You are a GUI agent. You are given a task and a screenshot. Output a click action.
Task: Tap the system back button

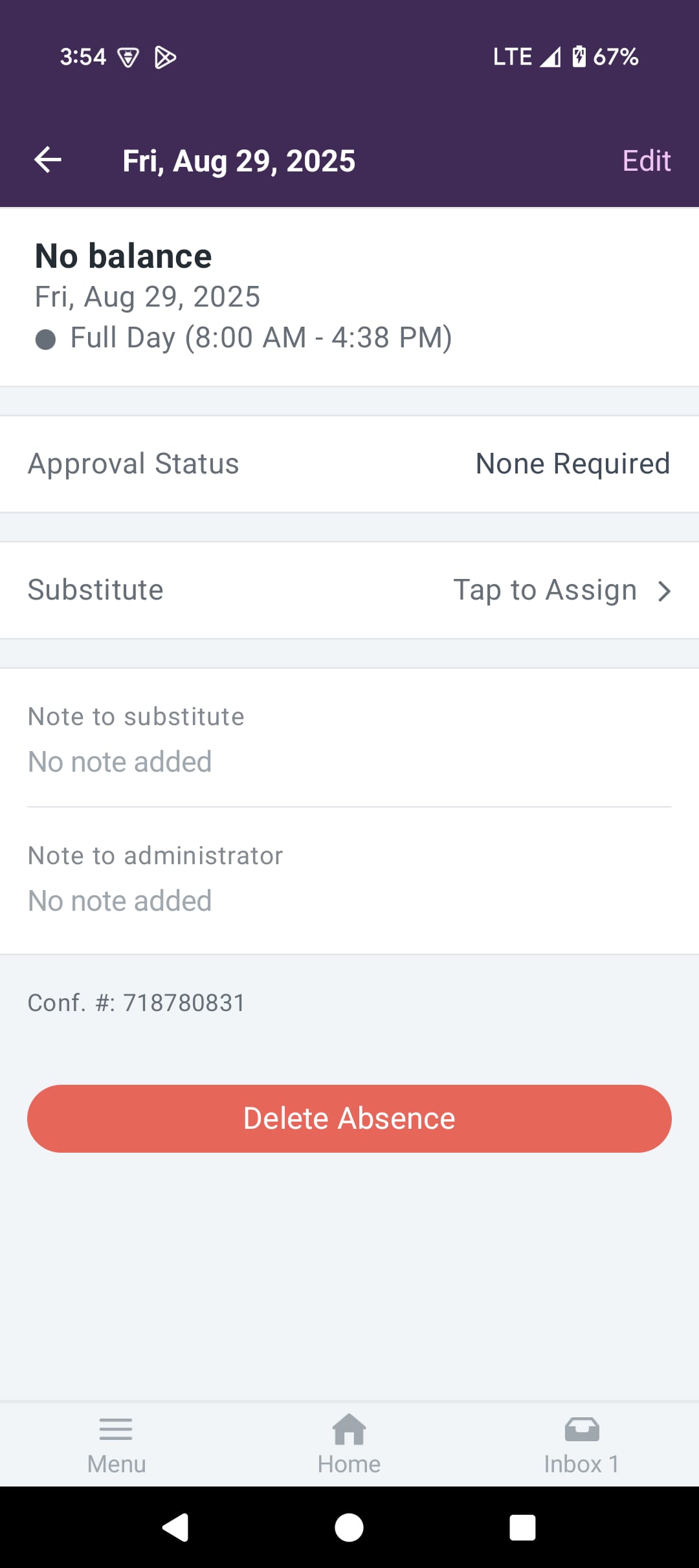175,1528
